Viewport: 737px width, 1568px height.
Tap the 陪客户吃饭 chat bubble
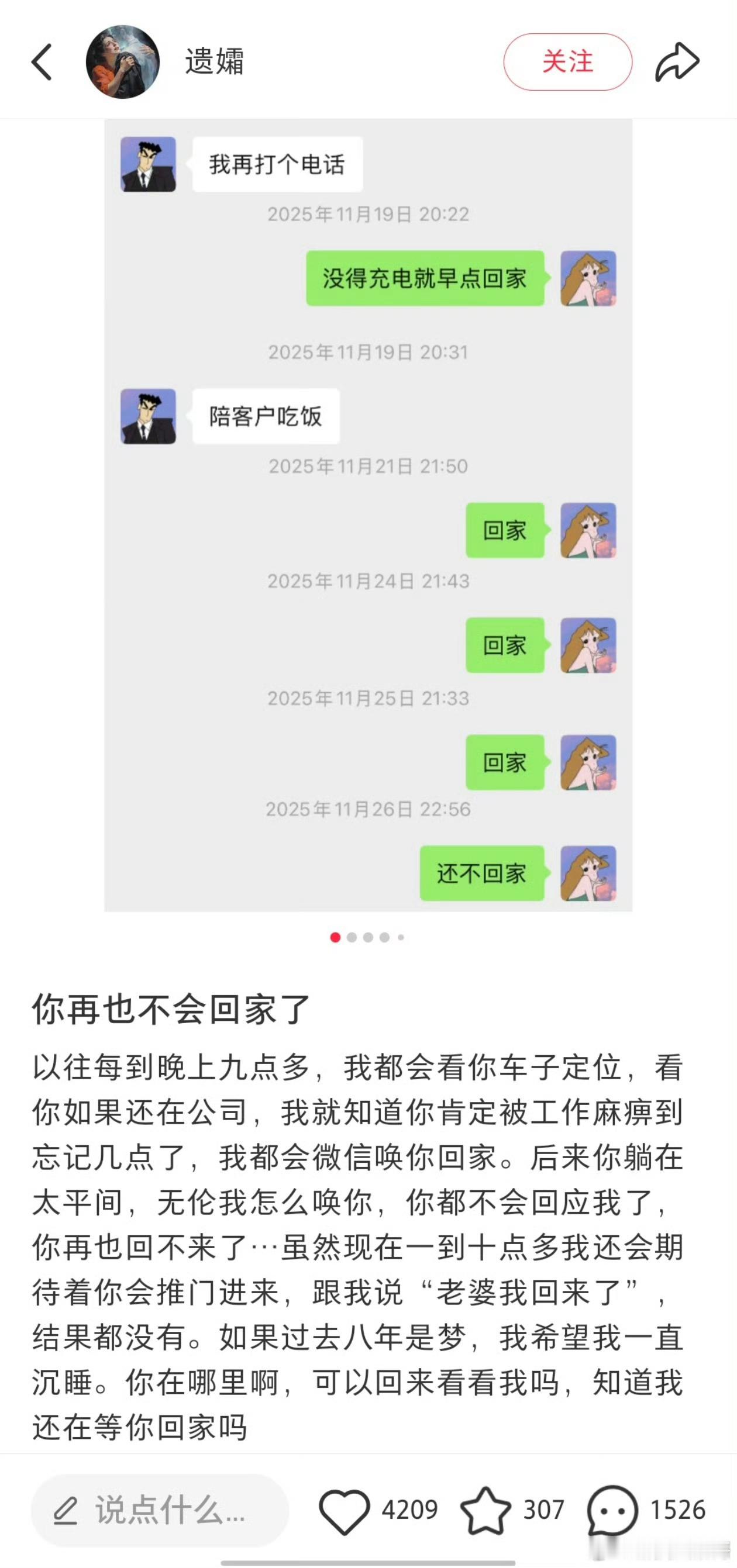268,417
